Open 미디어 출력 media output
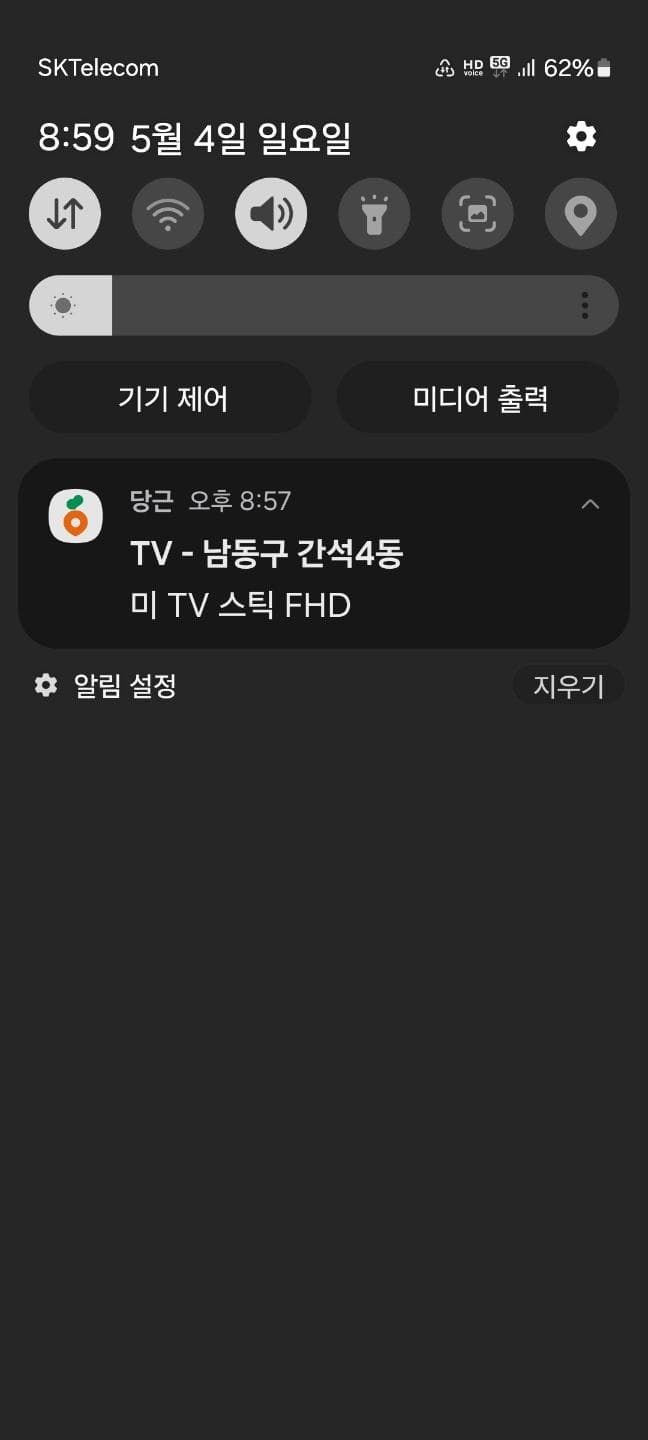This screenshot has width=648, height=1440. click(478, 398)
